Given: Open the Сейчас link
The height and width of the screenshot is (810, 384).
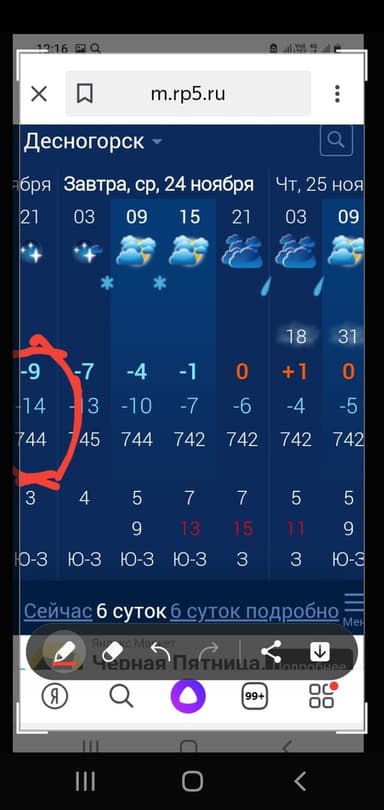Looking at the screenshot, I should (x=58, y=612).
